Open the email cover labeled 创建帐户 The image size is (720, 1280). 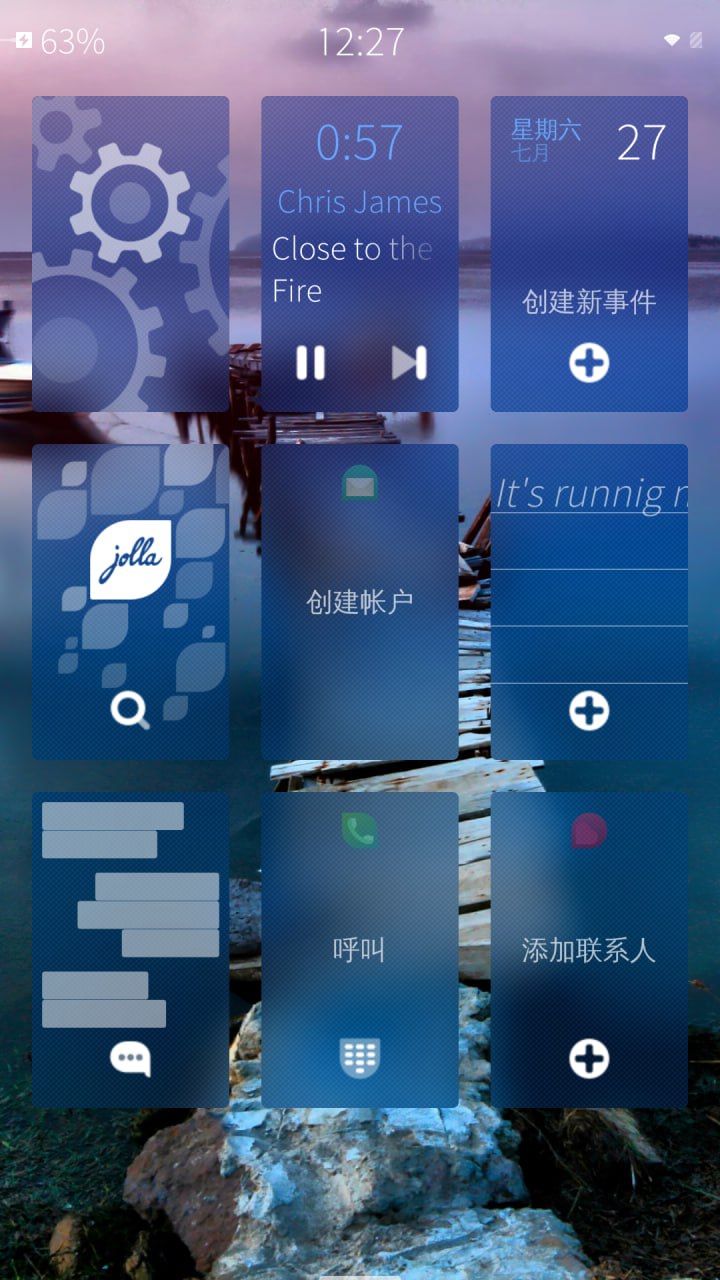point(360,602)
